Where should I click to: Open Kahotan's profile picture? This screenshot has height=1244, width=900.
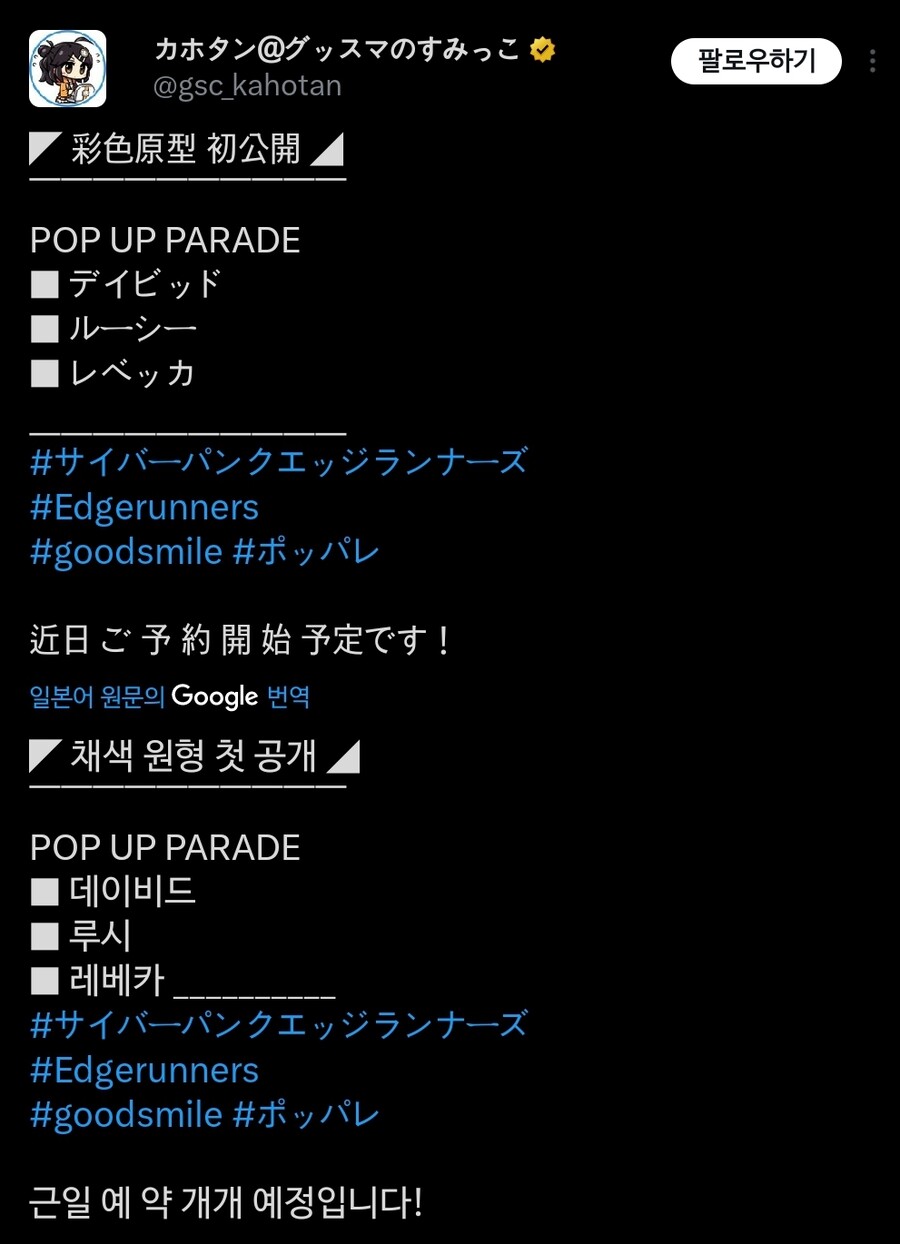click(x=67, y=68)
